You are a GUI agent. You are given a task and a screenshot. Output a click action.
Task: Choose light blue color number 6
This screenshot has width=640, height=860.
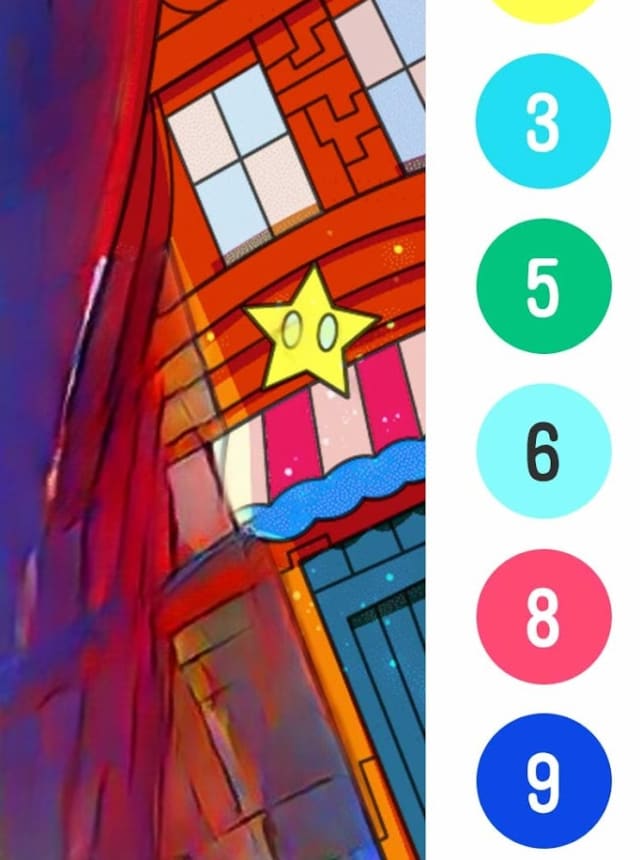pos(543,451)
